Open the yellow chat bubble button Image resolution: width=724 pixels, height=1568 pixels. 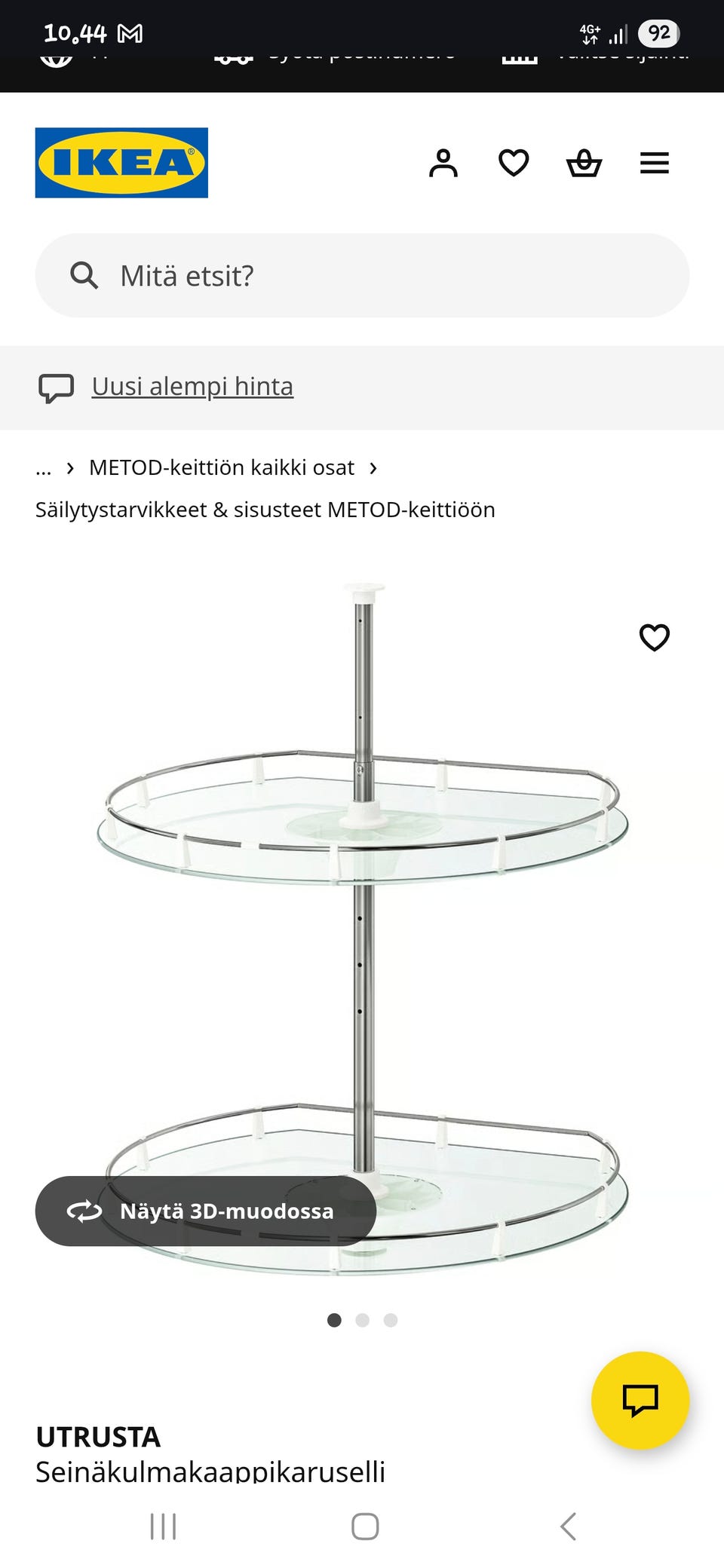[640, 1400]
